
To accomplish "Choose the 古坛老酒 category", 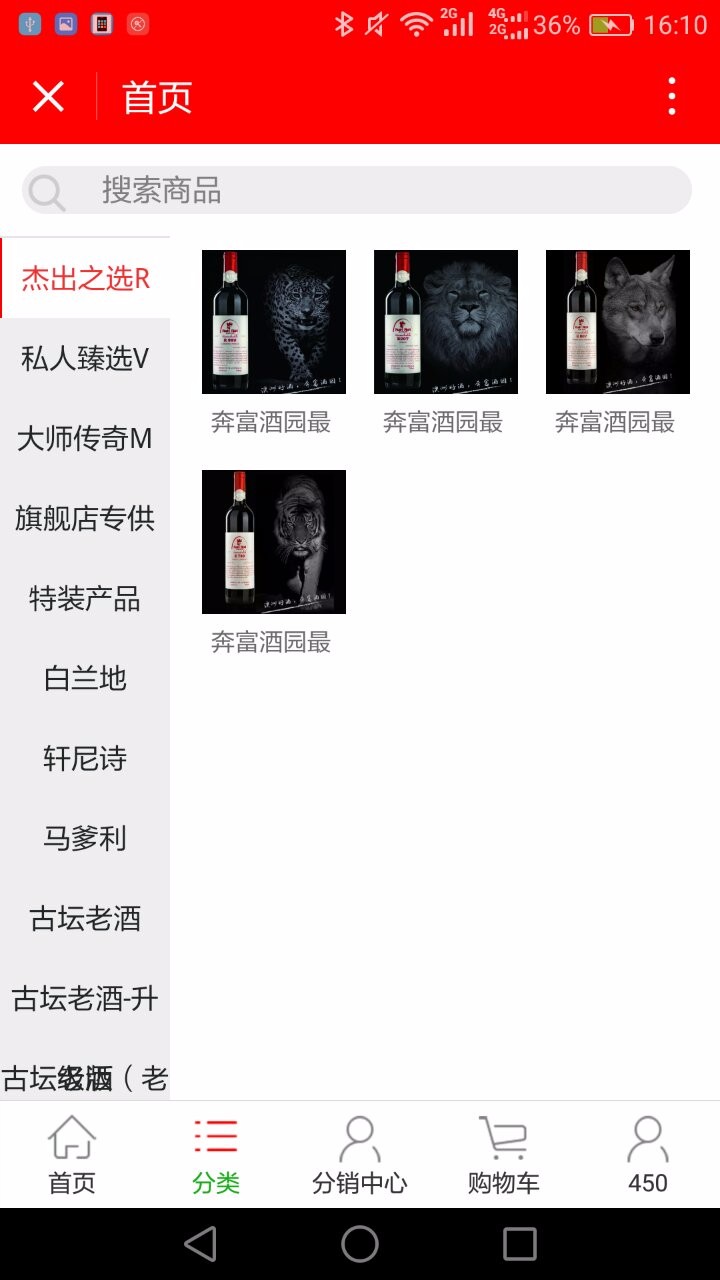I will (x=85, y=918).
